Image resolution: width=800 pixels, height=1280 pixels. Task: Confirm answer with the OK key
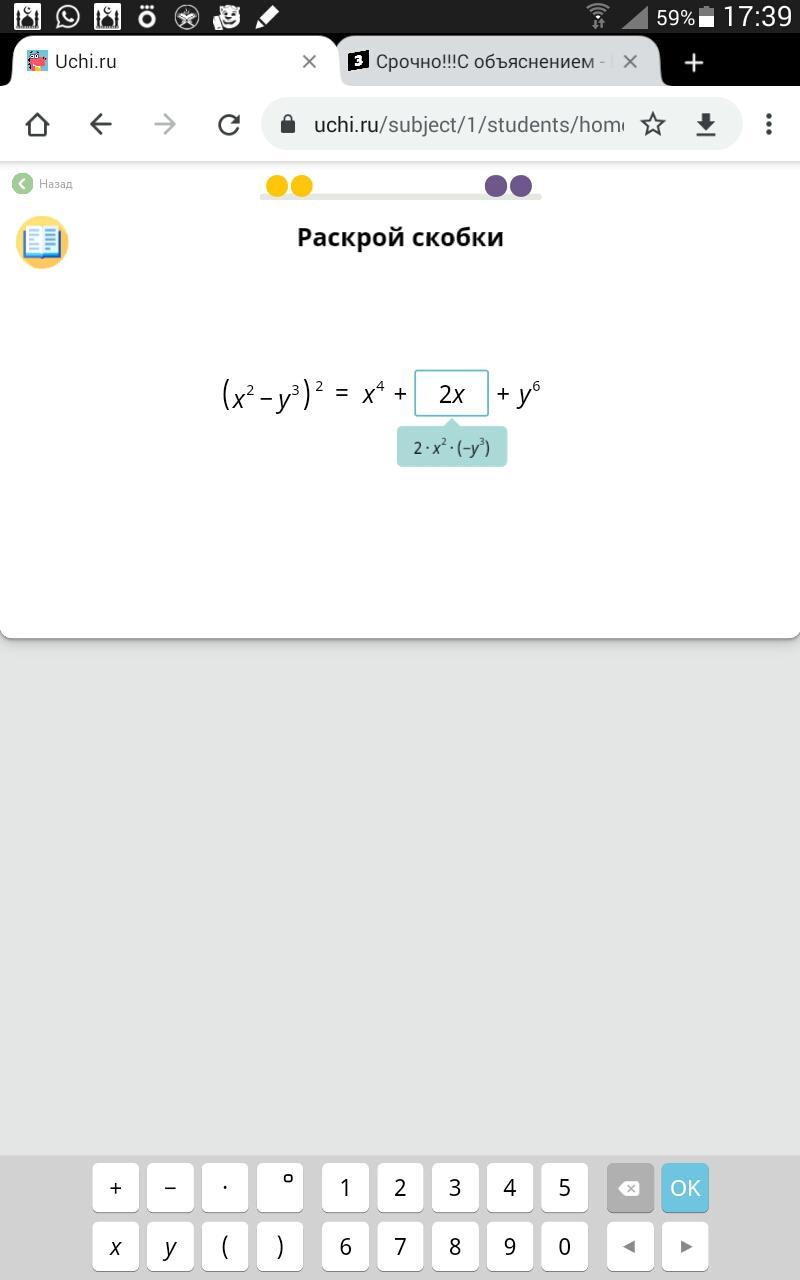tap(684, 1188)
